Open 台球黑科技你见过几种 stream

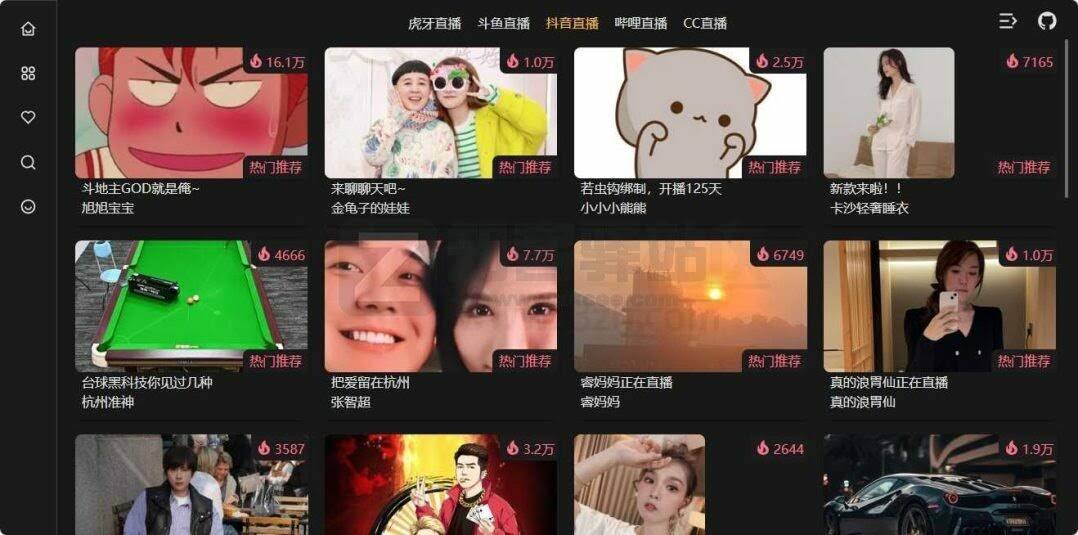191,306
